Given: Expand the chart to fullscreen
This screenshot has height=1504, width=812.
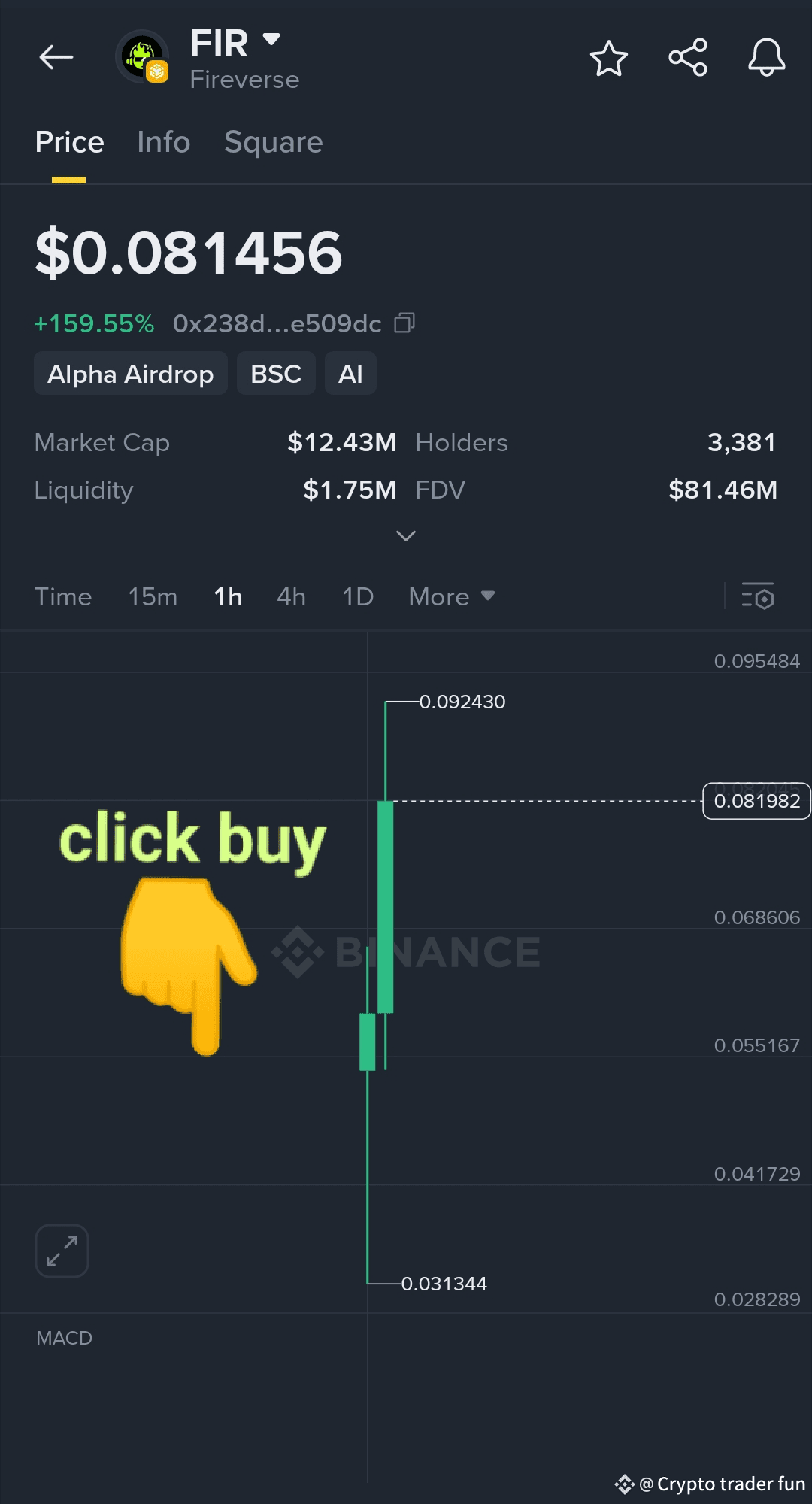Looking at the screenshot, I should (x=62, y=1251).
